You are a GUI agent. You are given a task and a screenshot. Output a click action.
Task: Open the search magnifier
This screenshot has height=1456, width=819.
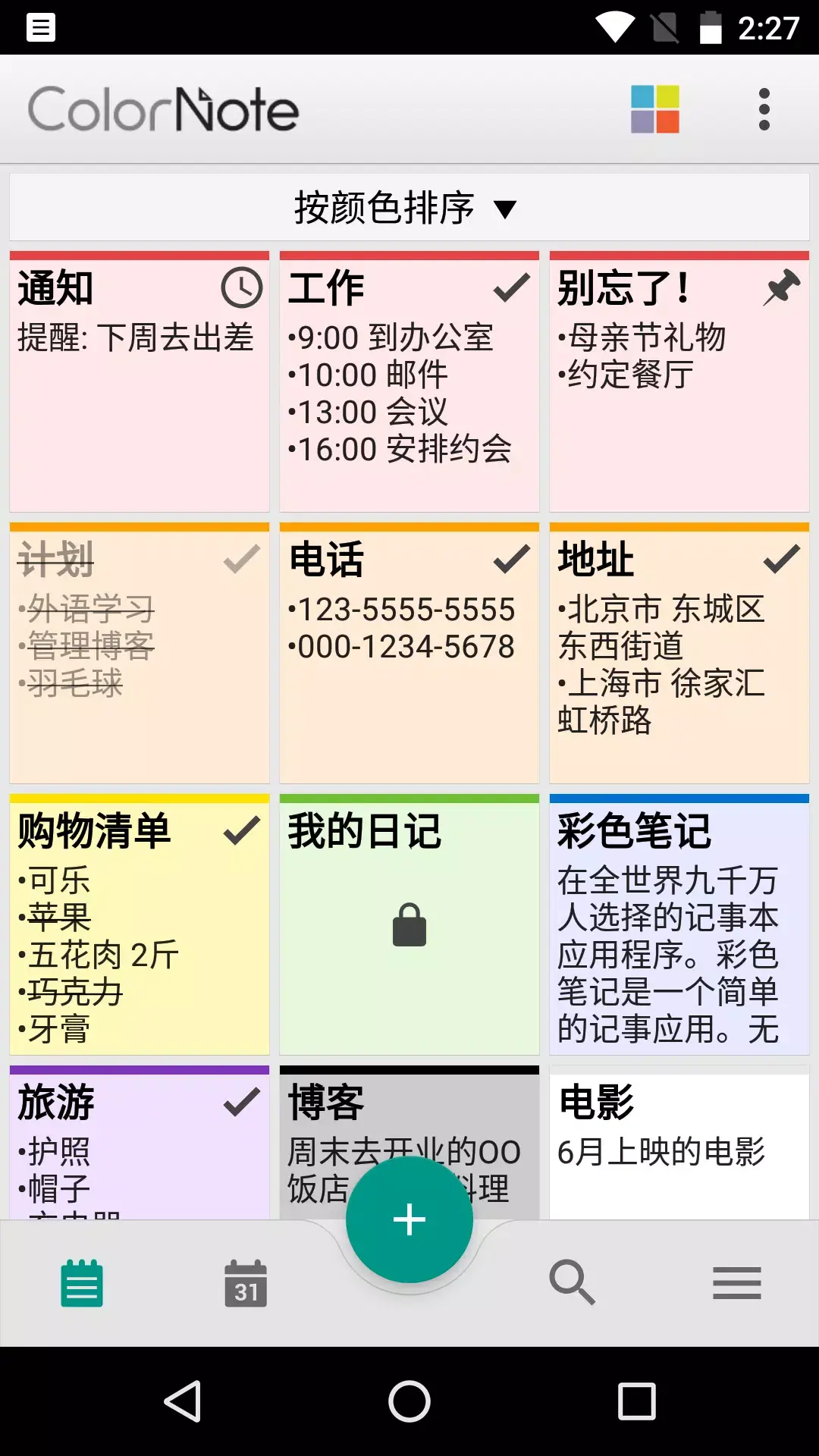(x=573, y=1283)
